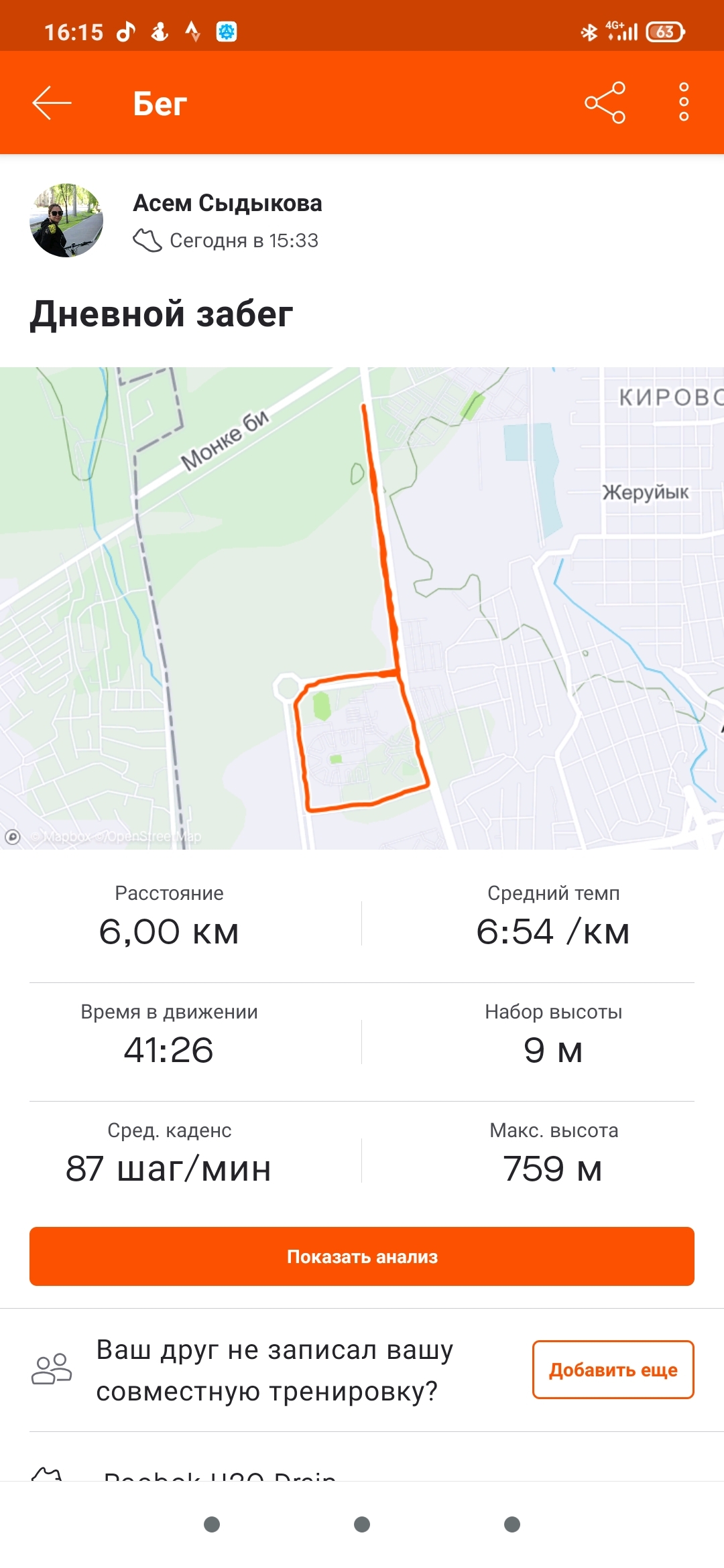Open Асем Сыдыкова's profile photo
The image size is (724, 1568).
tap(66, 220)
